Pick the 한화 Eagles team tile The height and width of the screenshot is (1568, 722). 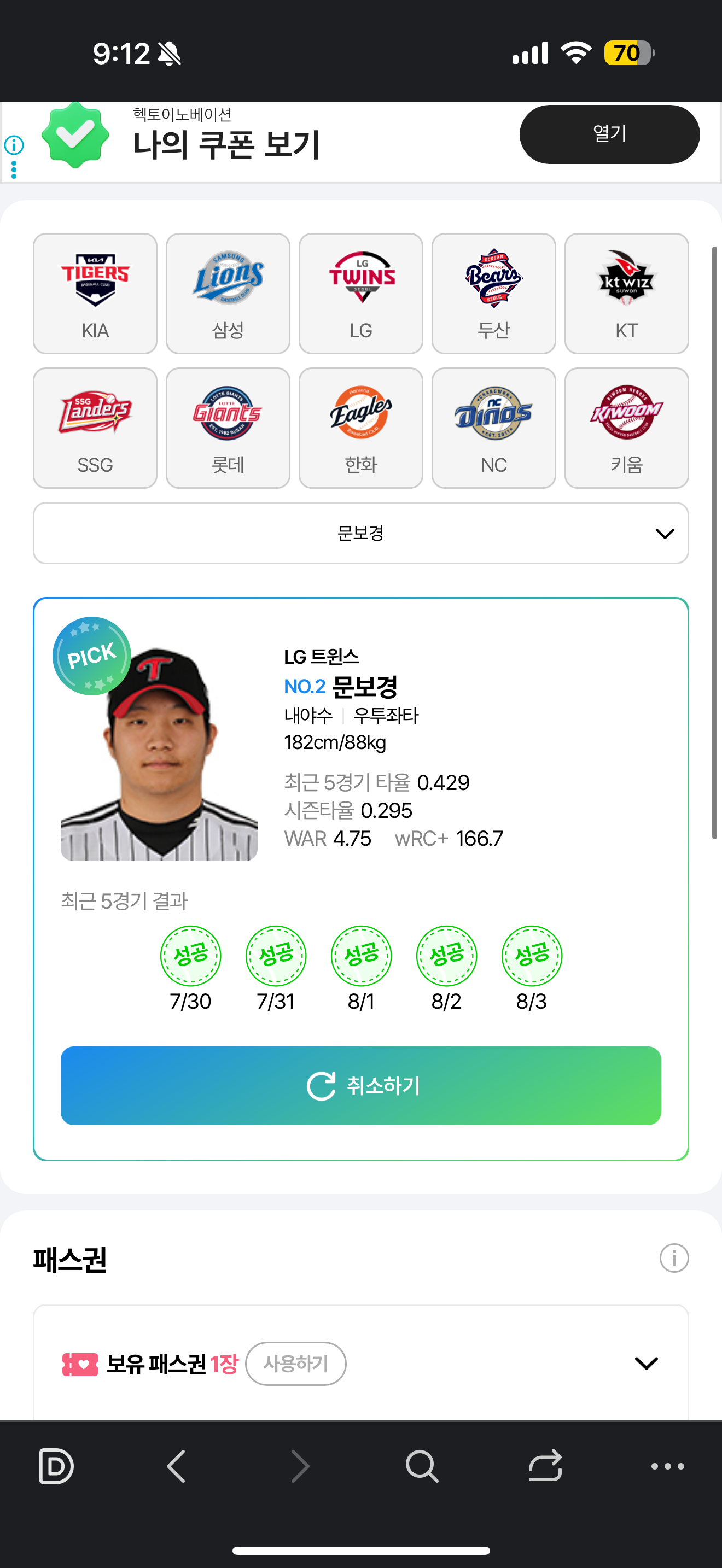pyautogui.click(x=361, y=428)
